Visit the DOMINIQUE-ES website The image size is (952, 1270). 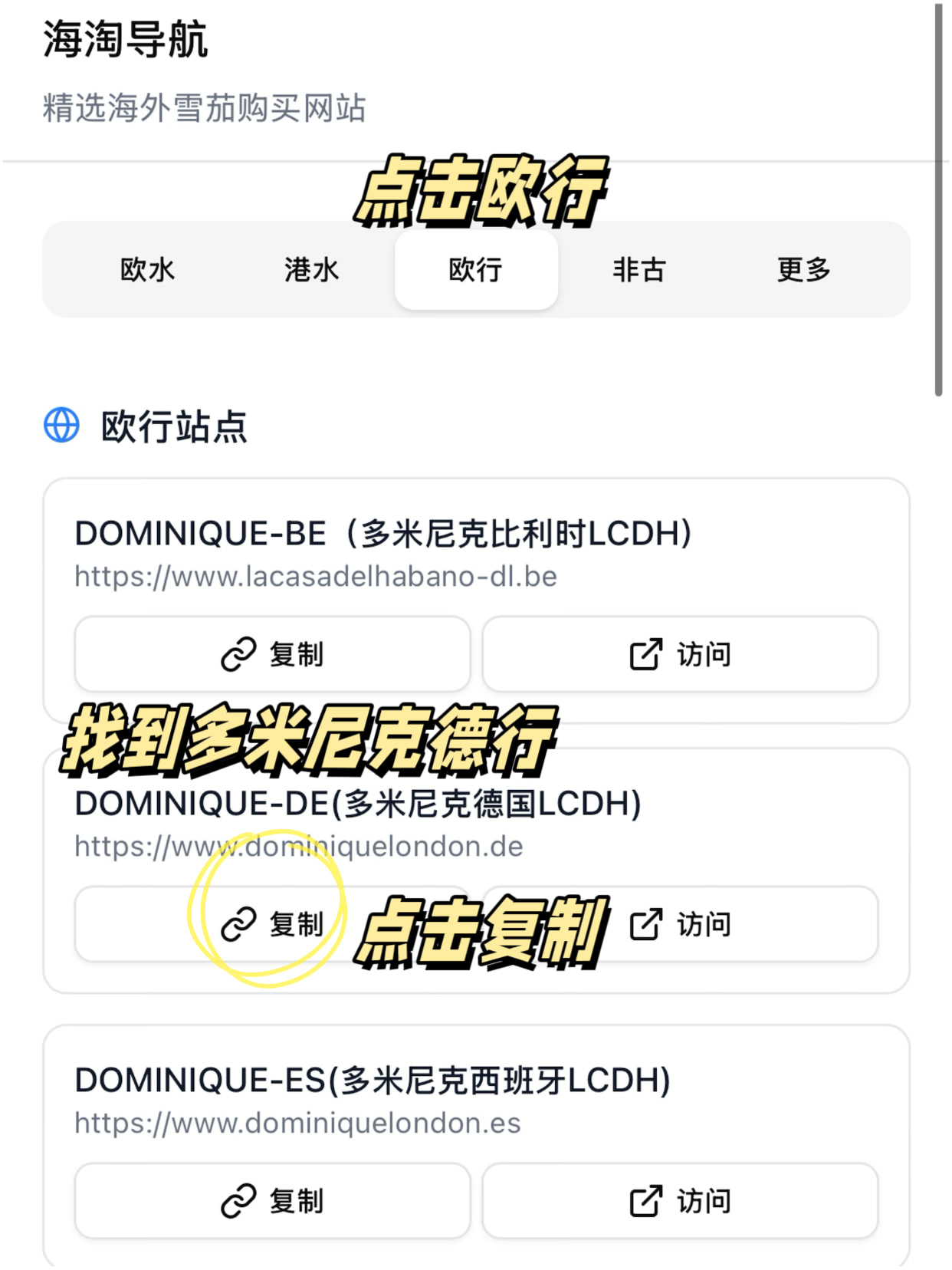click(x=680, y=1201)
